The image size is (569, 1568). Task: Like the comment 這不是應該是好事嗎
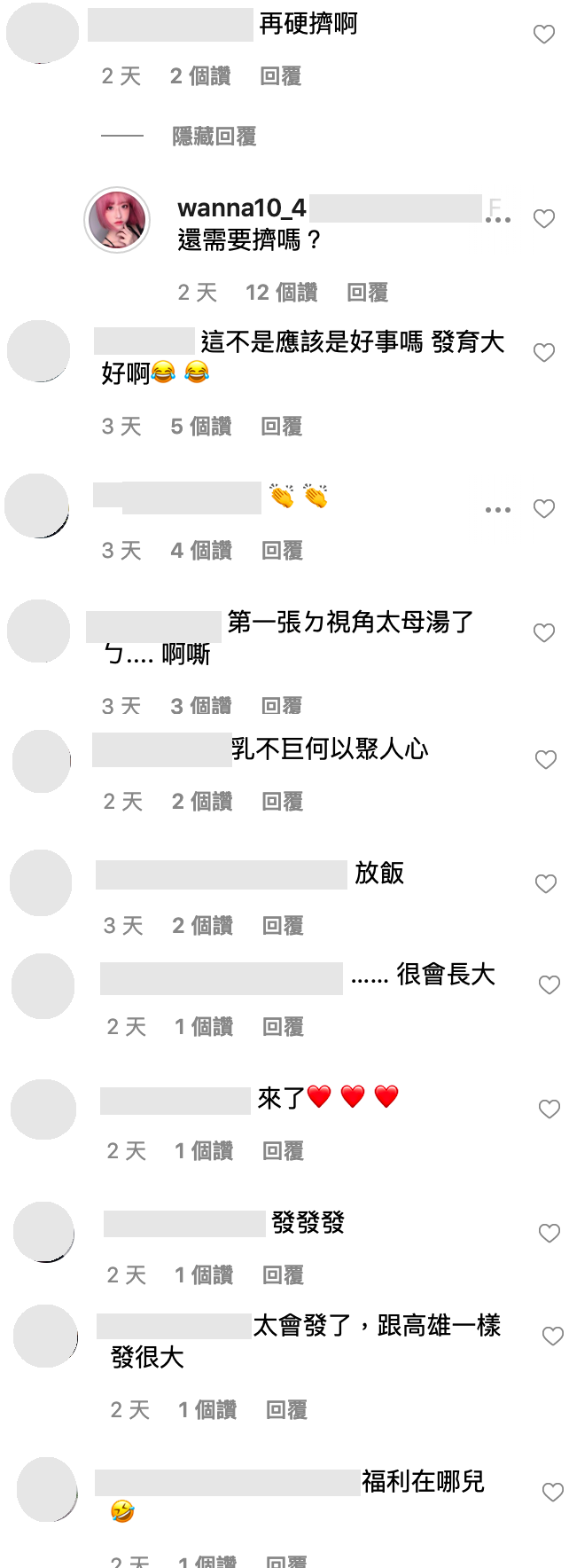coord(544,353)
